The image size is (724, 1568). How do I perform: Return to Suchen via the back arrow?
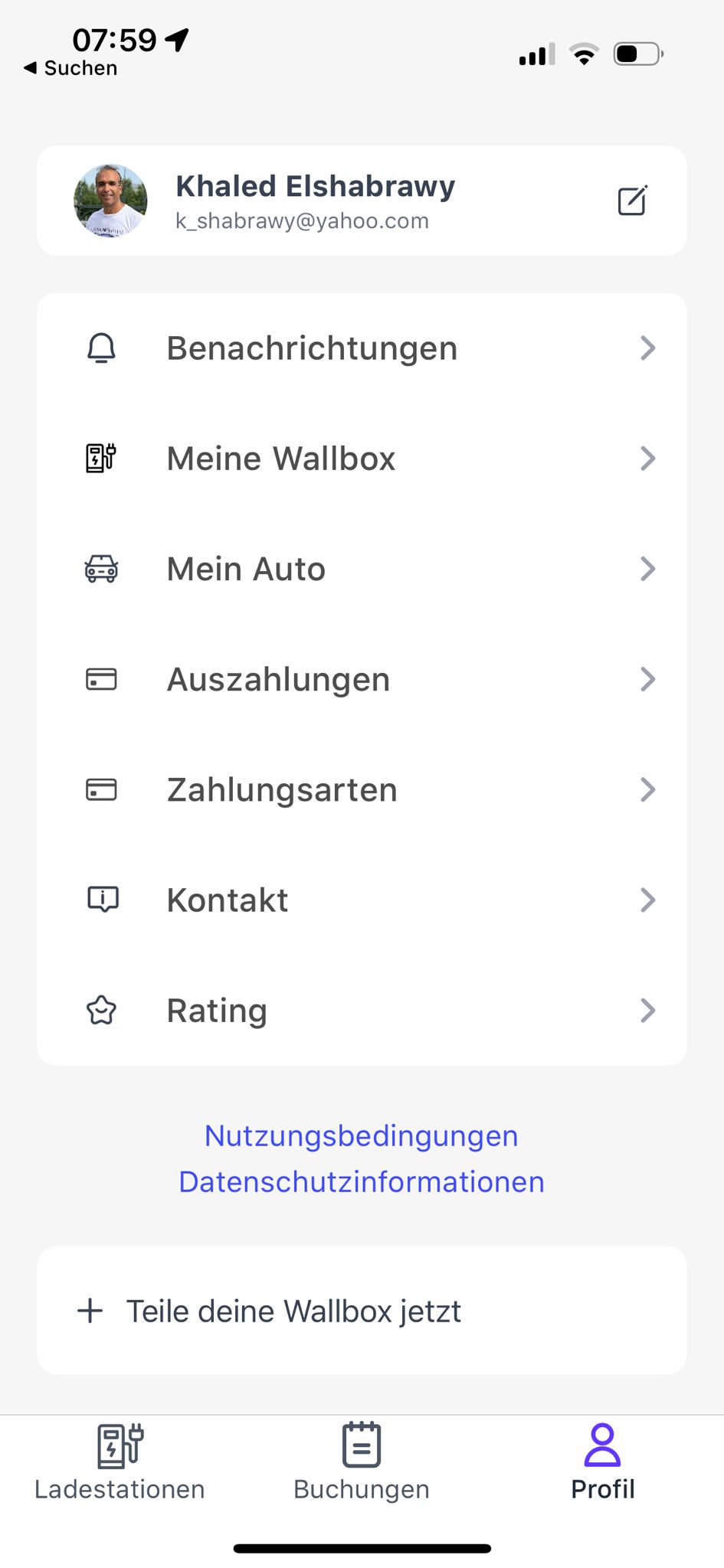[70, 68]
